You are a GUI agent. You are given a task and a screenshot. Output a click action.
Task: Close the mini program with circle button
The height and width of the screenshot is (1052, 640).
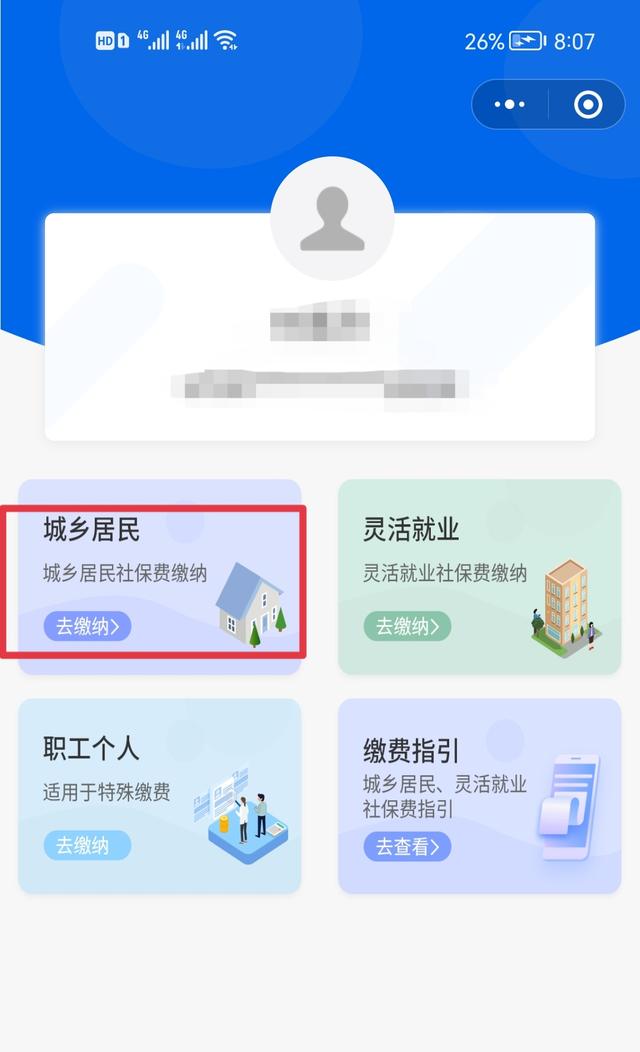coord(588,105)
